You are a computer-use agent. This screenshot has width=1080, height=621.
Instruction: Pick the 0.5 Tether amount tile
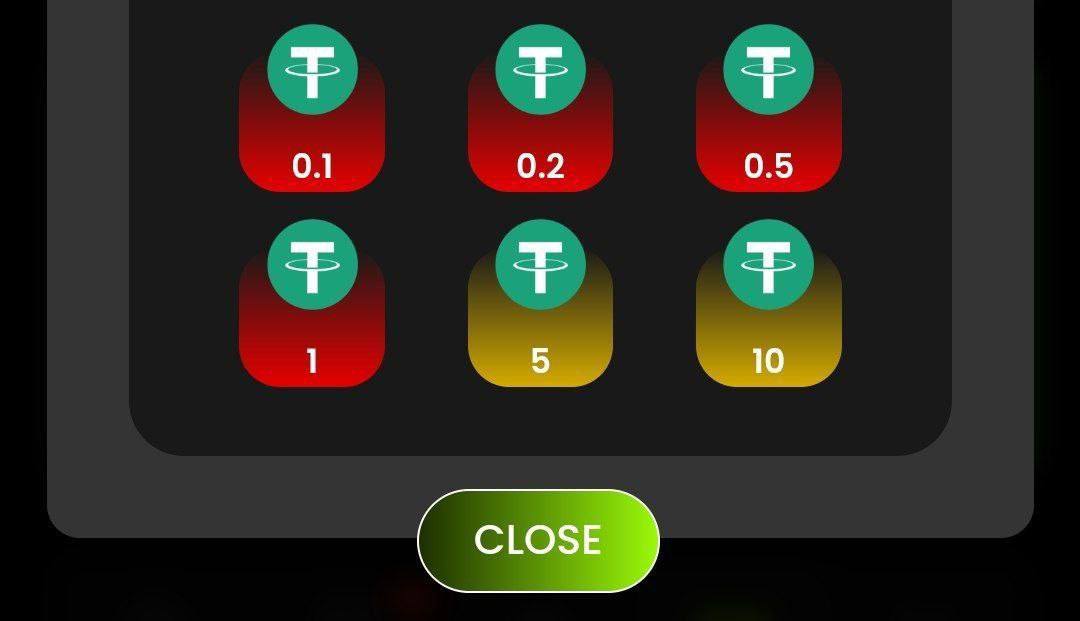coord(768,125)
